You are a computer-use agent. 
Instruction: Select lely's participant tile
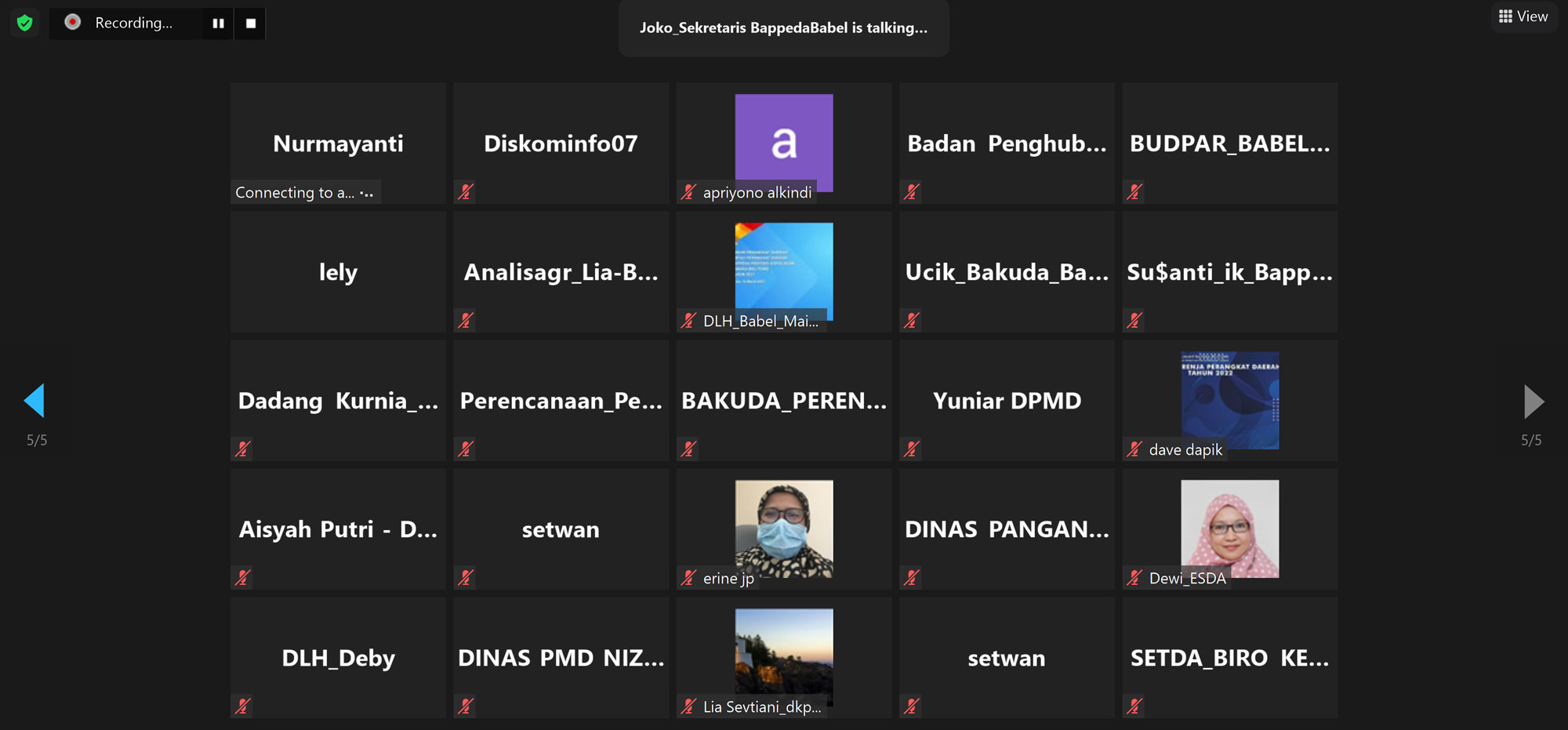coord(338,272)
